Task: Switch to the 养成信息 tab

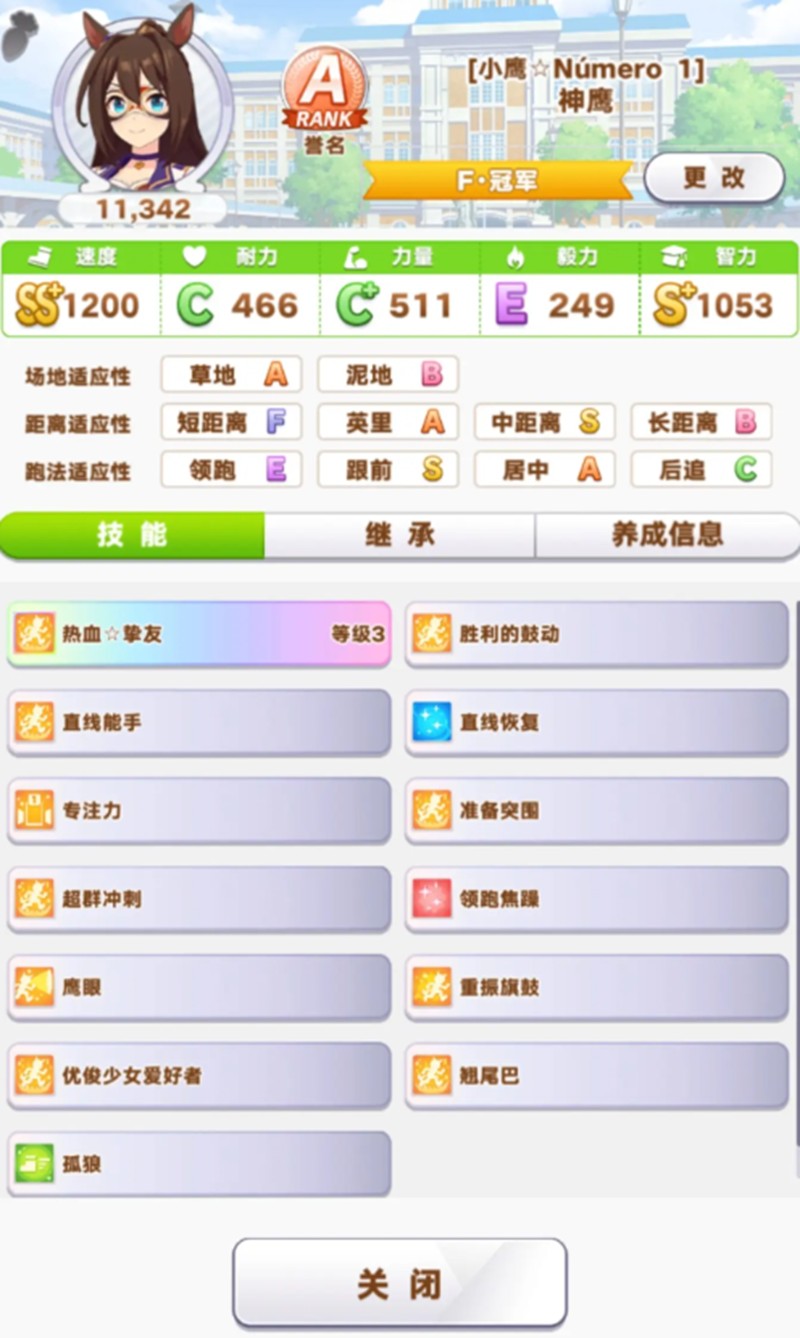Action: pyautogui.click(x=666, y=535)
